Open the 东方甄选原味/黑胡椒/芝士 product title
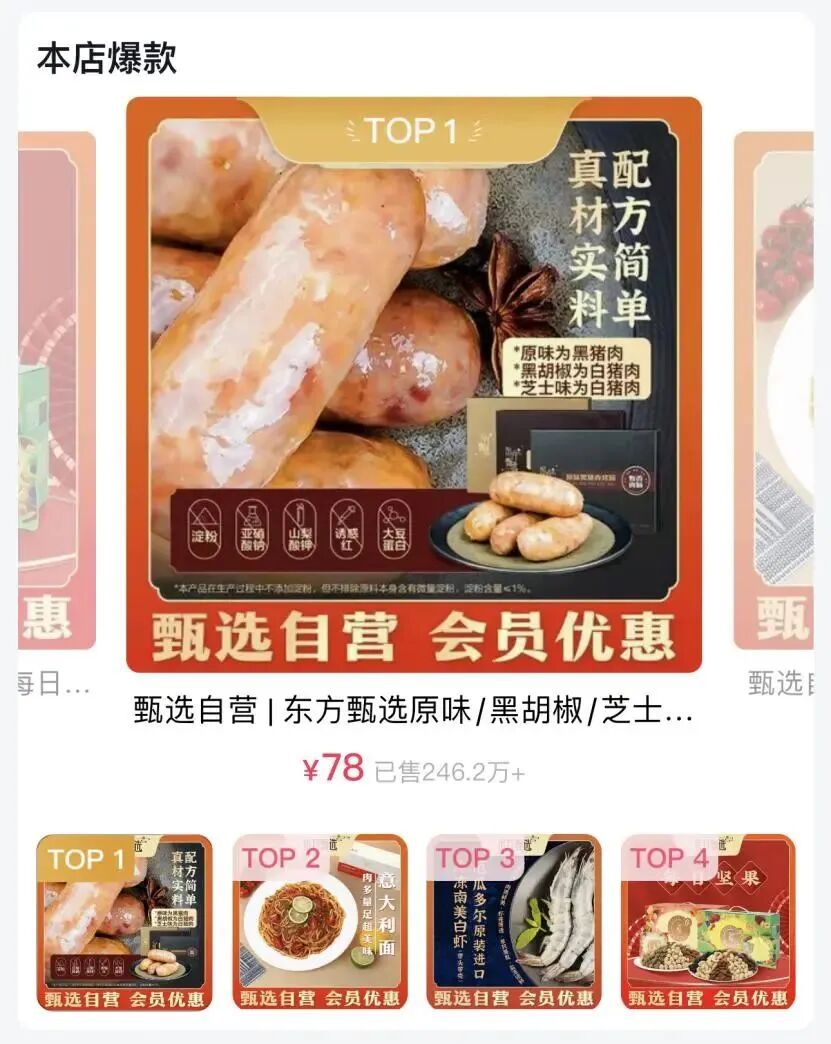Screen dimensions: 831x1044 tap(414, 711)
